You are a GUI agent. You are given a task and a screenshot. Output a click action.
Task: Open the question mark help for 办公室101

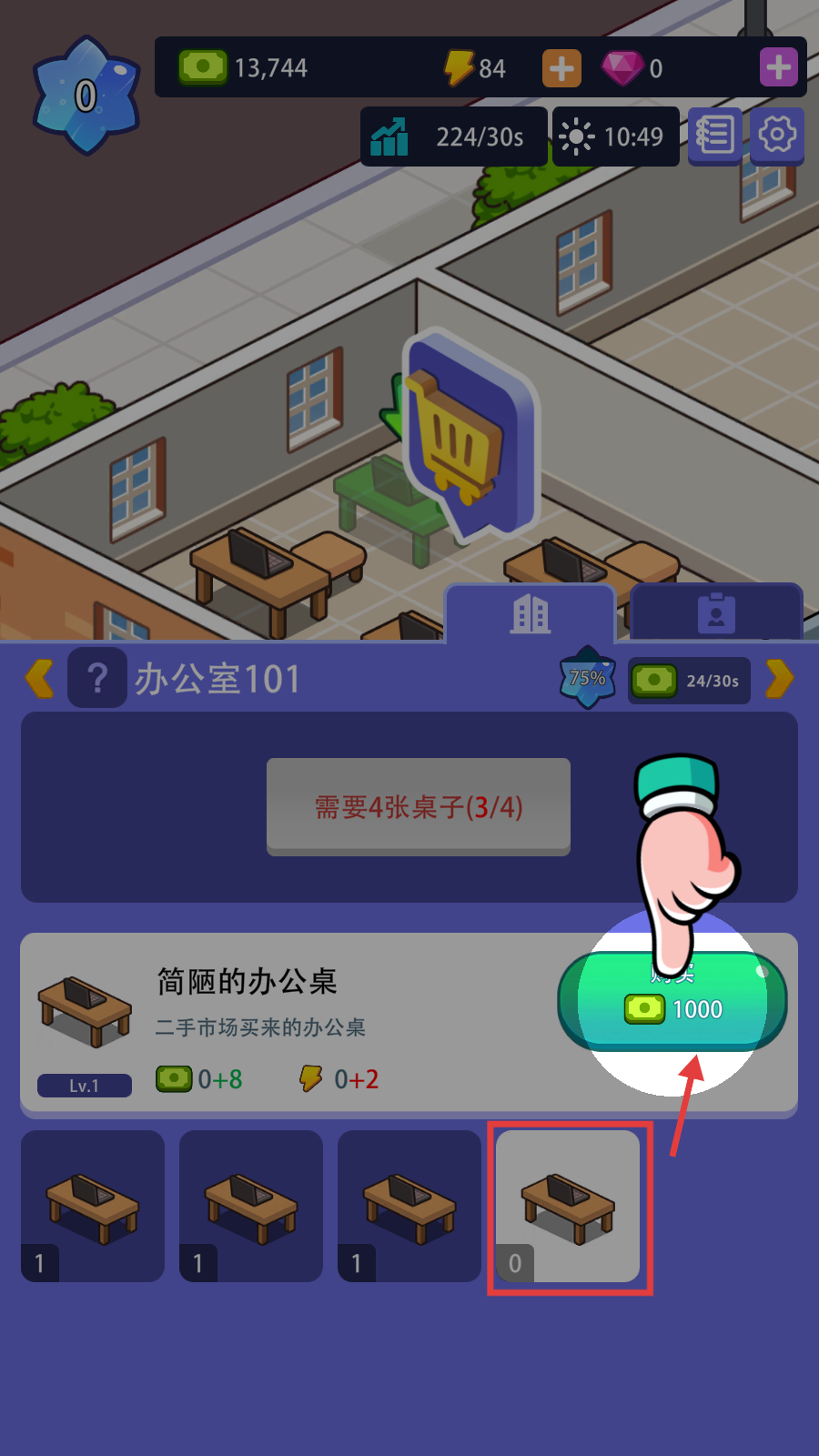click(97, 679)
